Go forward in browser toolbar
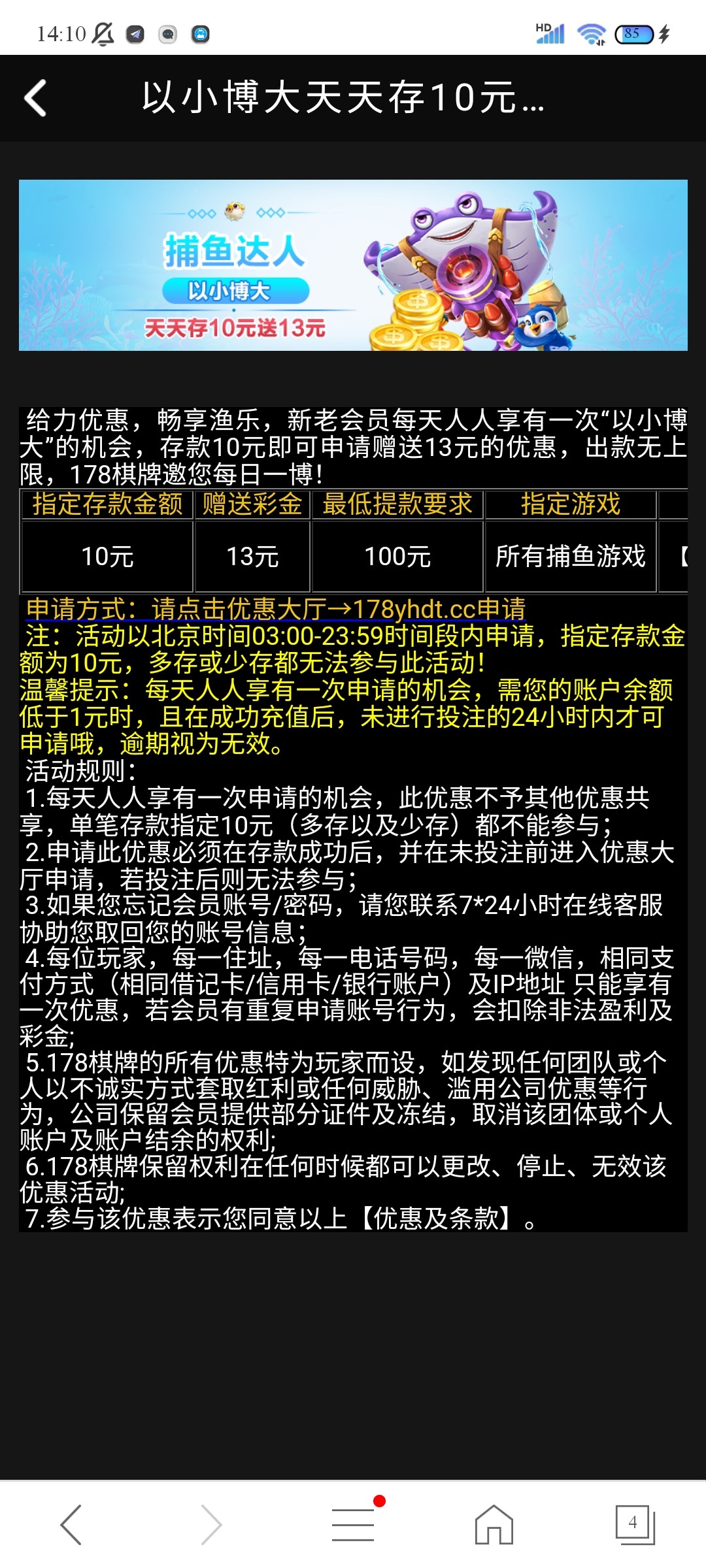706x1568 pixels. [x=211, y=1525]
